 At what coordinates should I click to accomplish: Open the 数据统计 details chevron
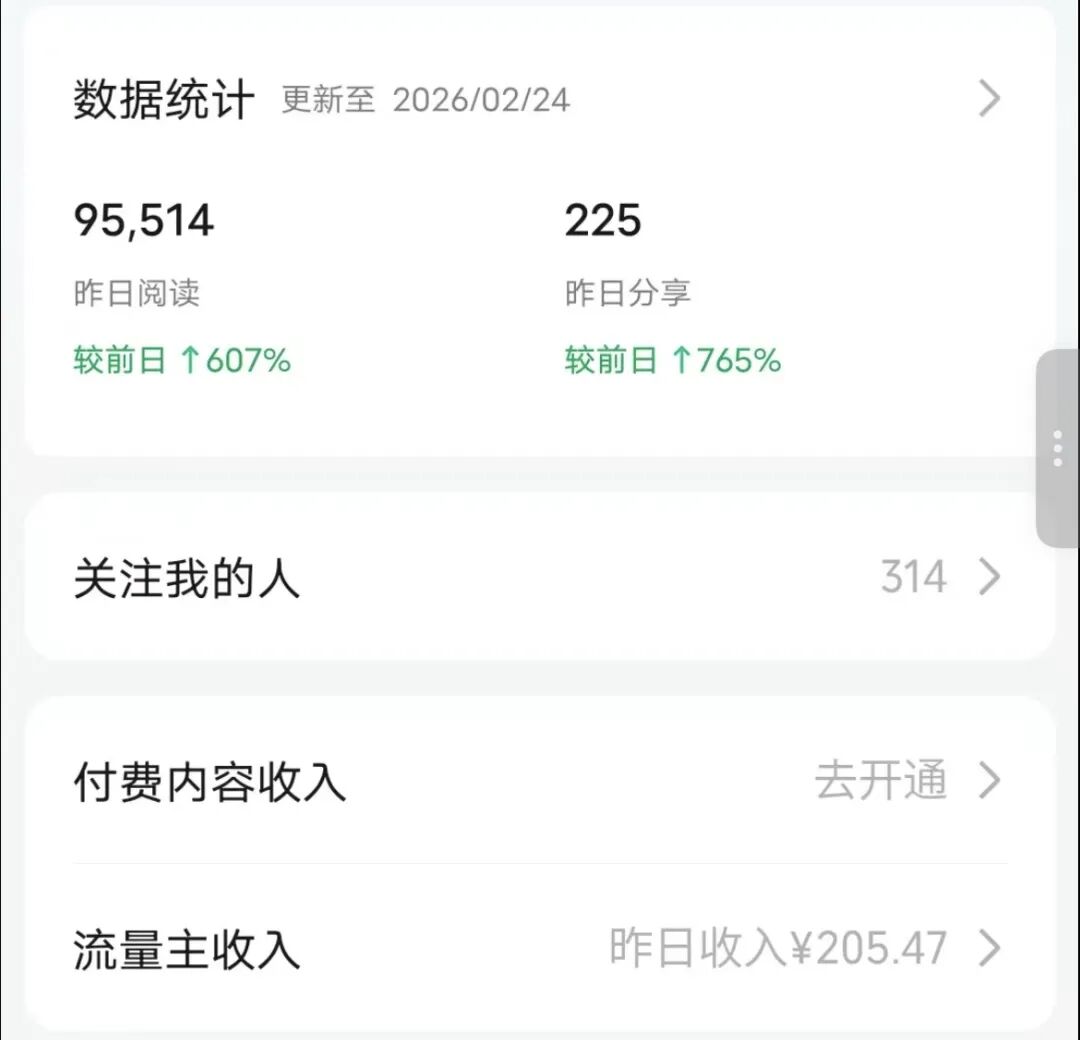(x=989, y=99)
